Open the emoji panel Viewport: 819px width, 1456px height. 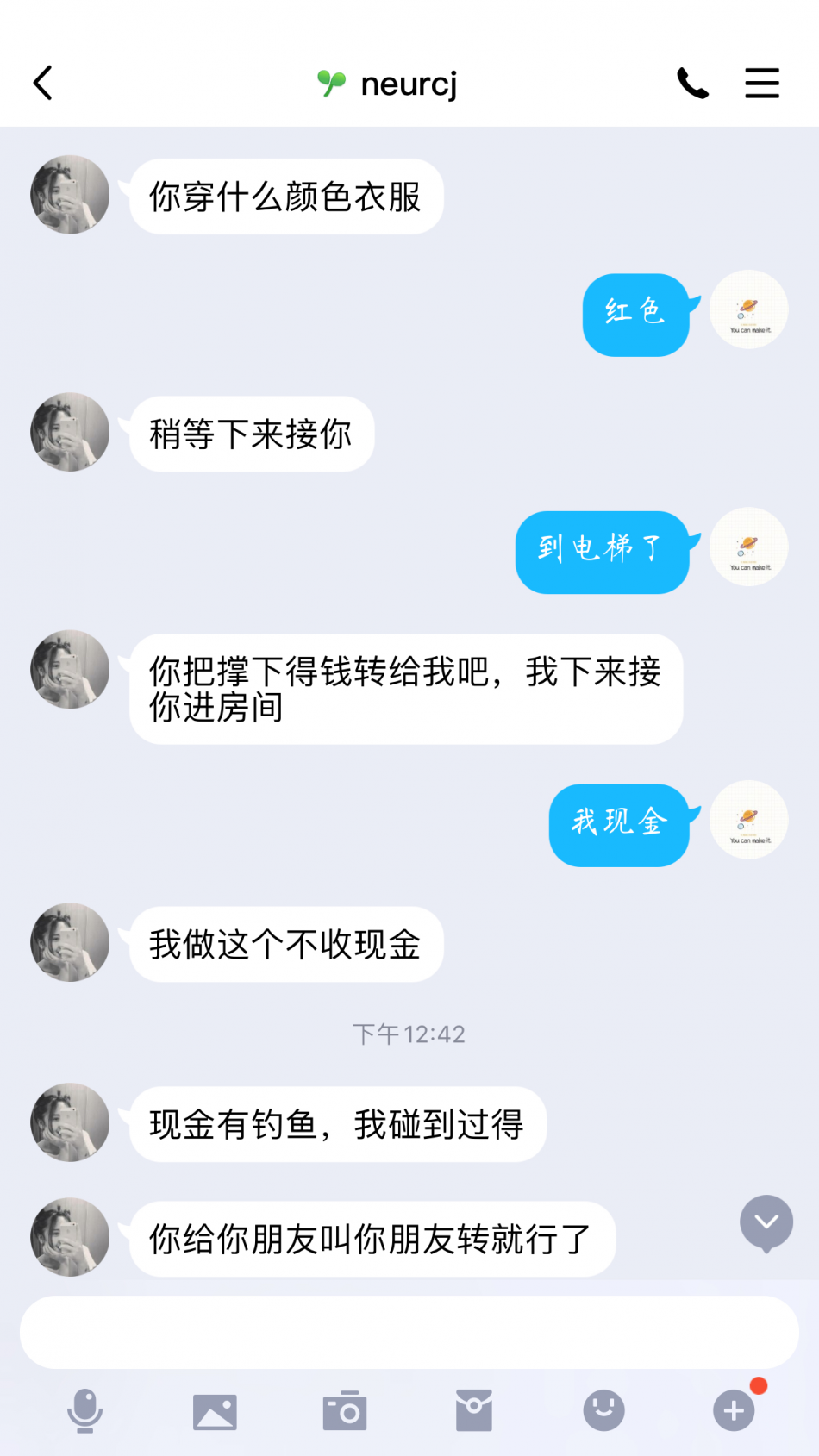coord(603,1410)
